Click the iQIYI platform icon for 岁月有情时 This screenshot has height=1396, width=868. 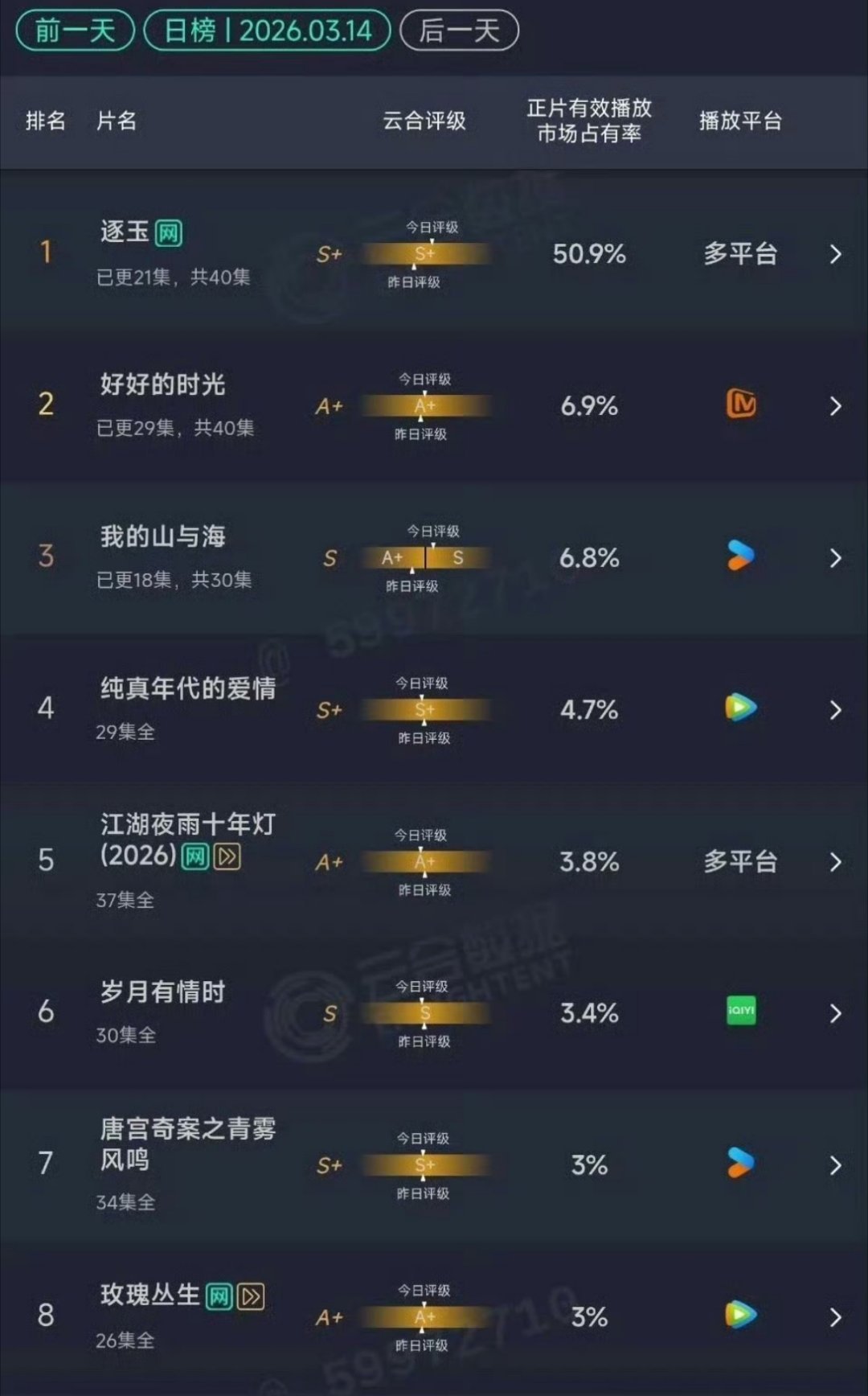(740, 1012)
